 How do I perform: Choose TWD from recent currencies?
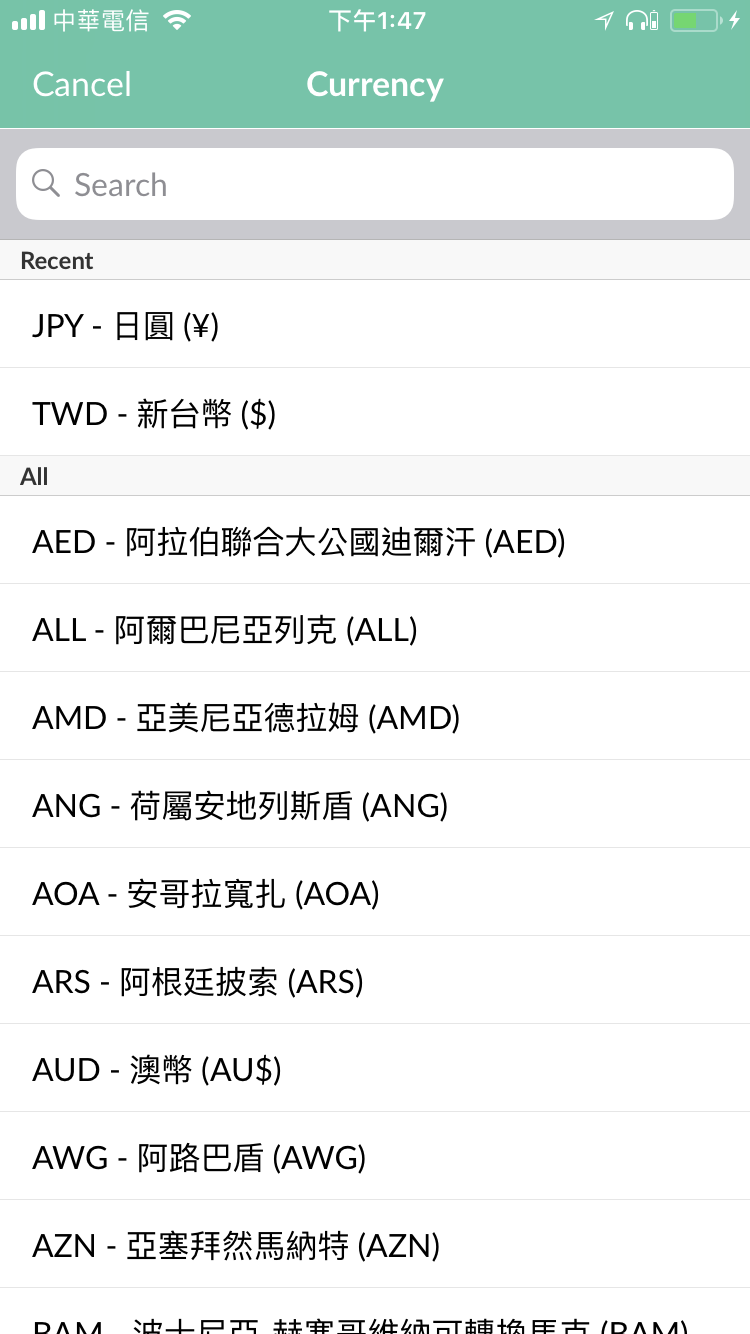click(375, 412)
